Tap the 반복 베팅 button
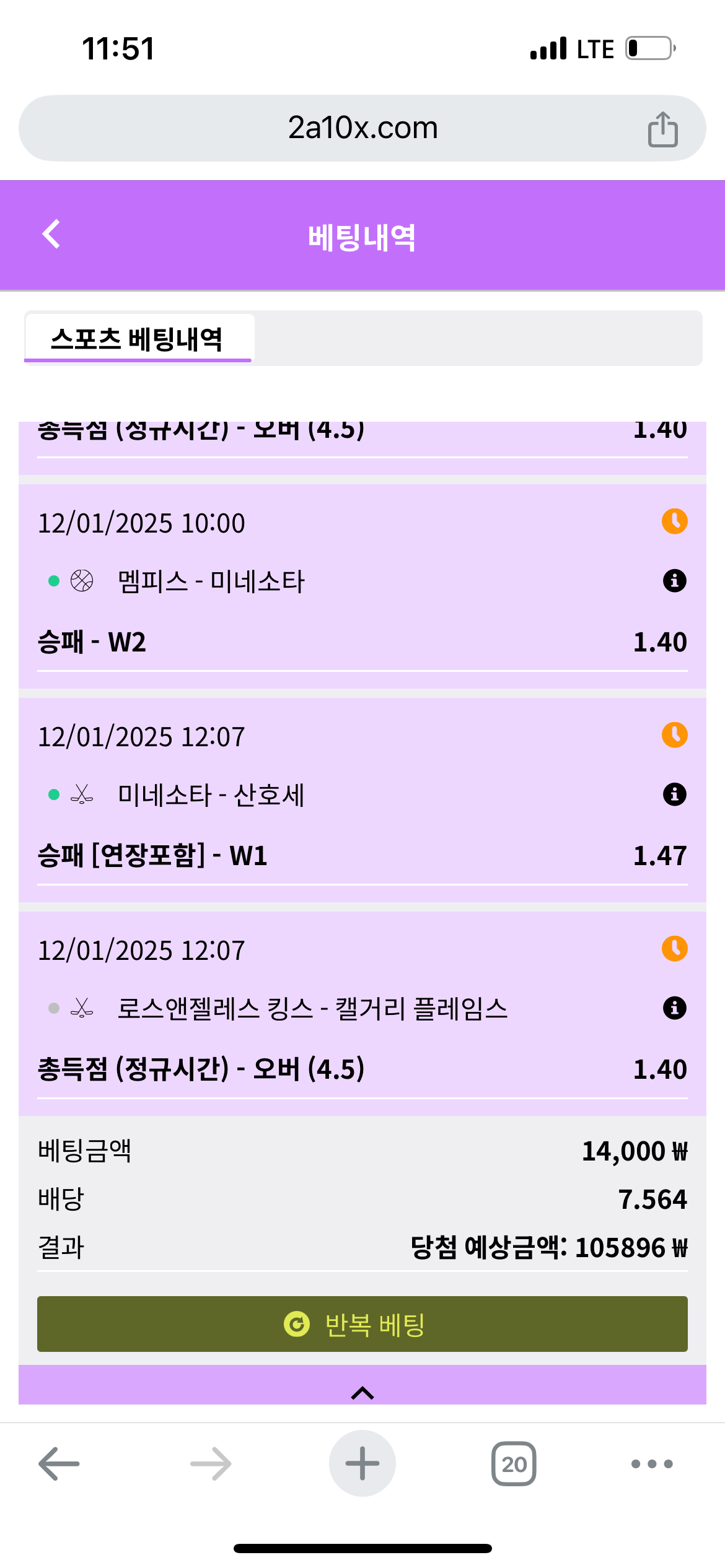 point(362,1324)
